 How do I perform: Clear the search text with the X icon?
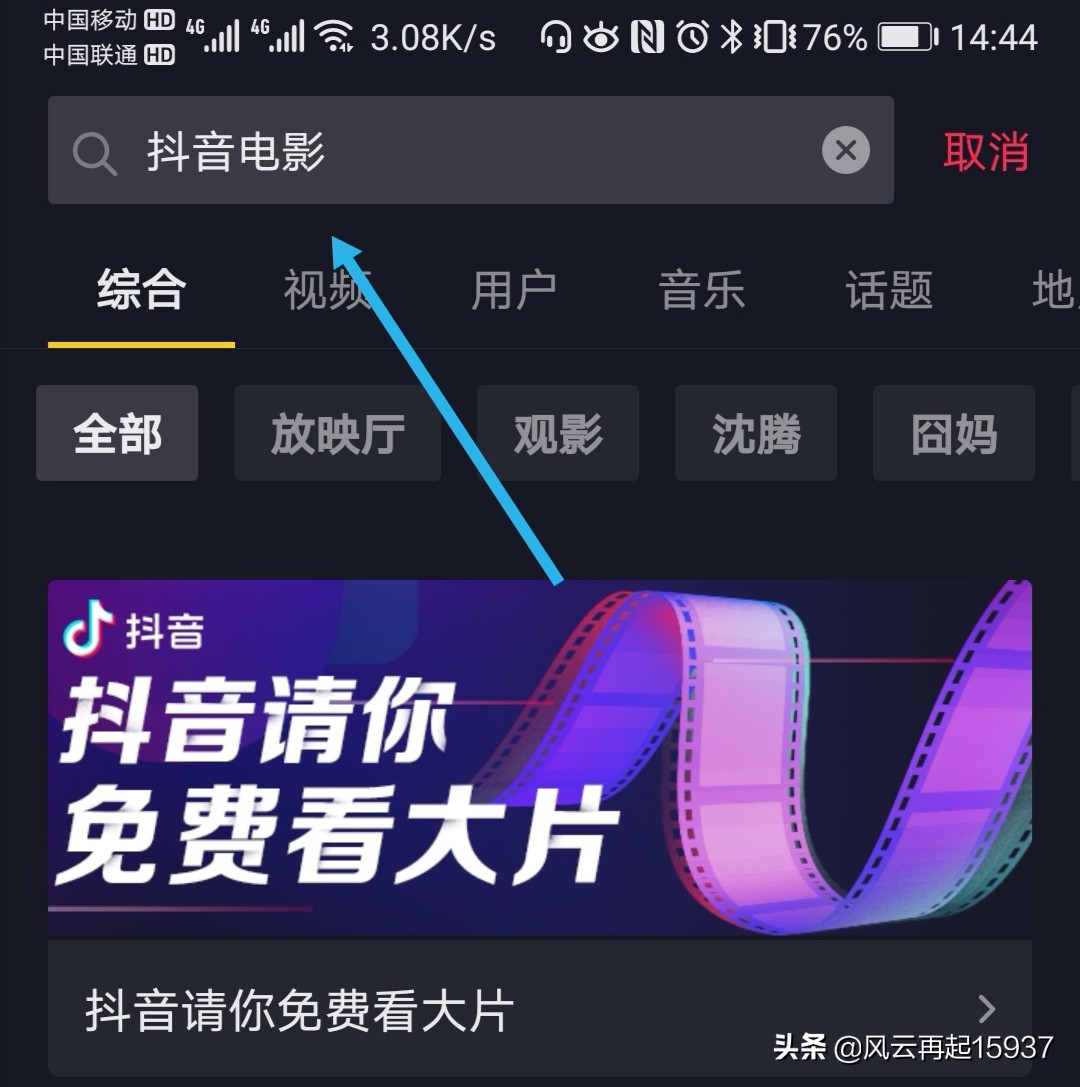pyautogui.click(x=846, y=150)
